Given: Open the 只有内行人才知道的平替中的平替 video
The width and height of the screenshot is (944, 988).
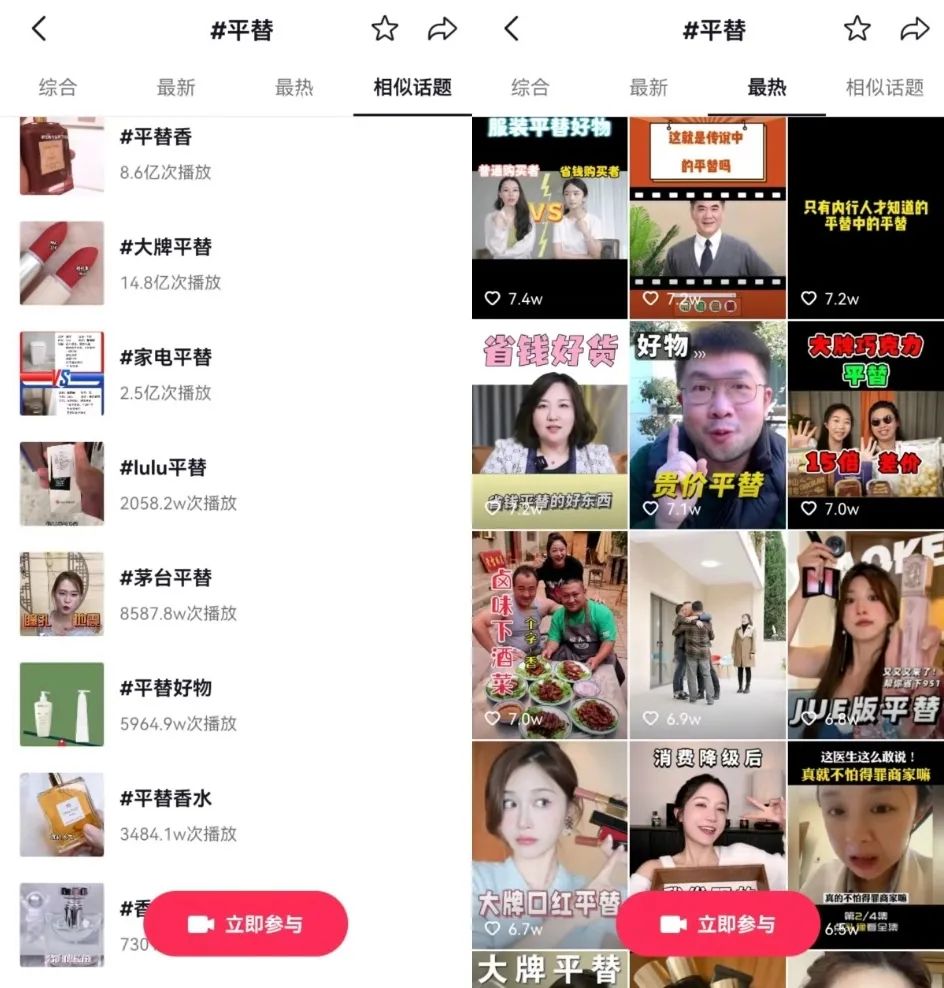Looking at the screenshot, I should [865, 215].
